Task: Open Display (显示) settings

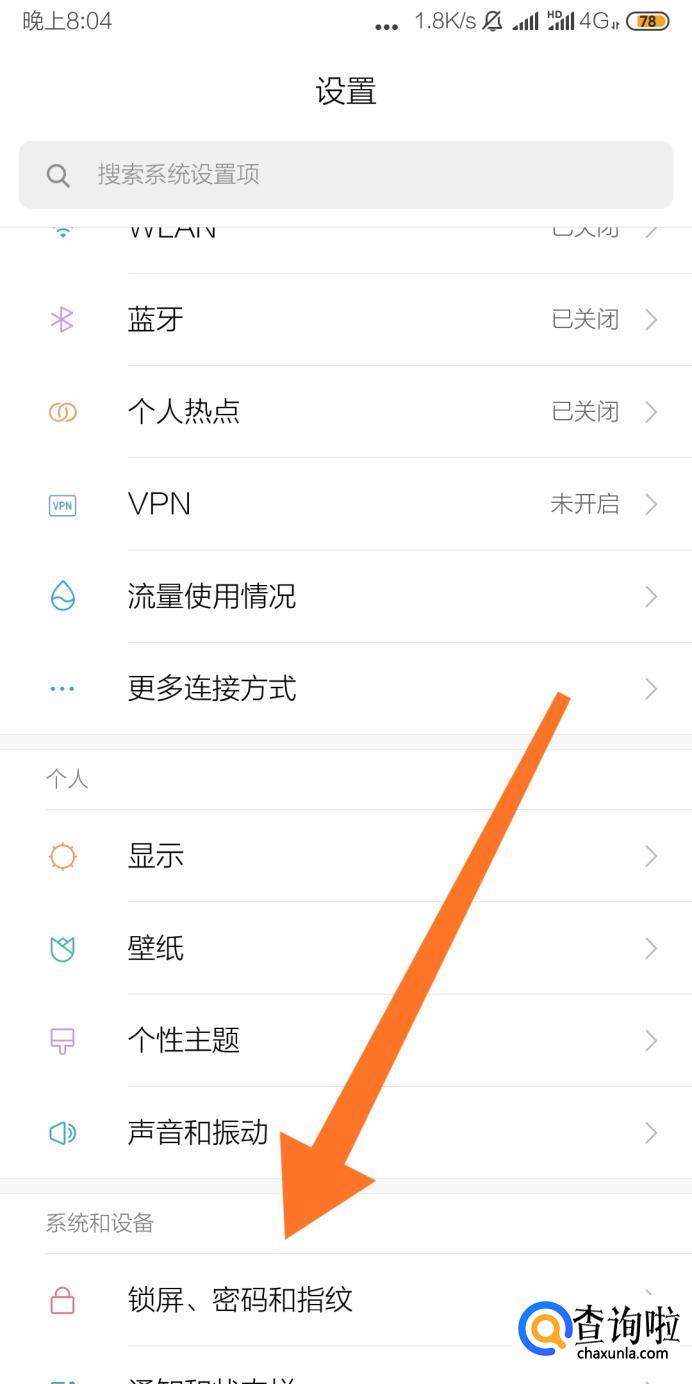Action: (x=345, y=856)
